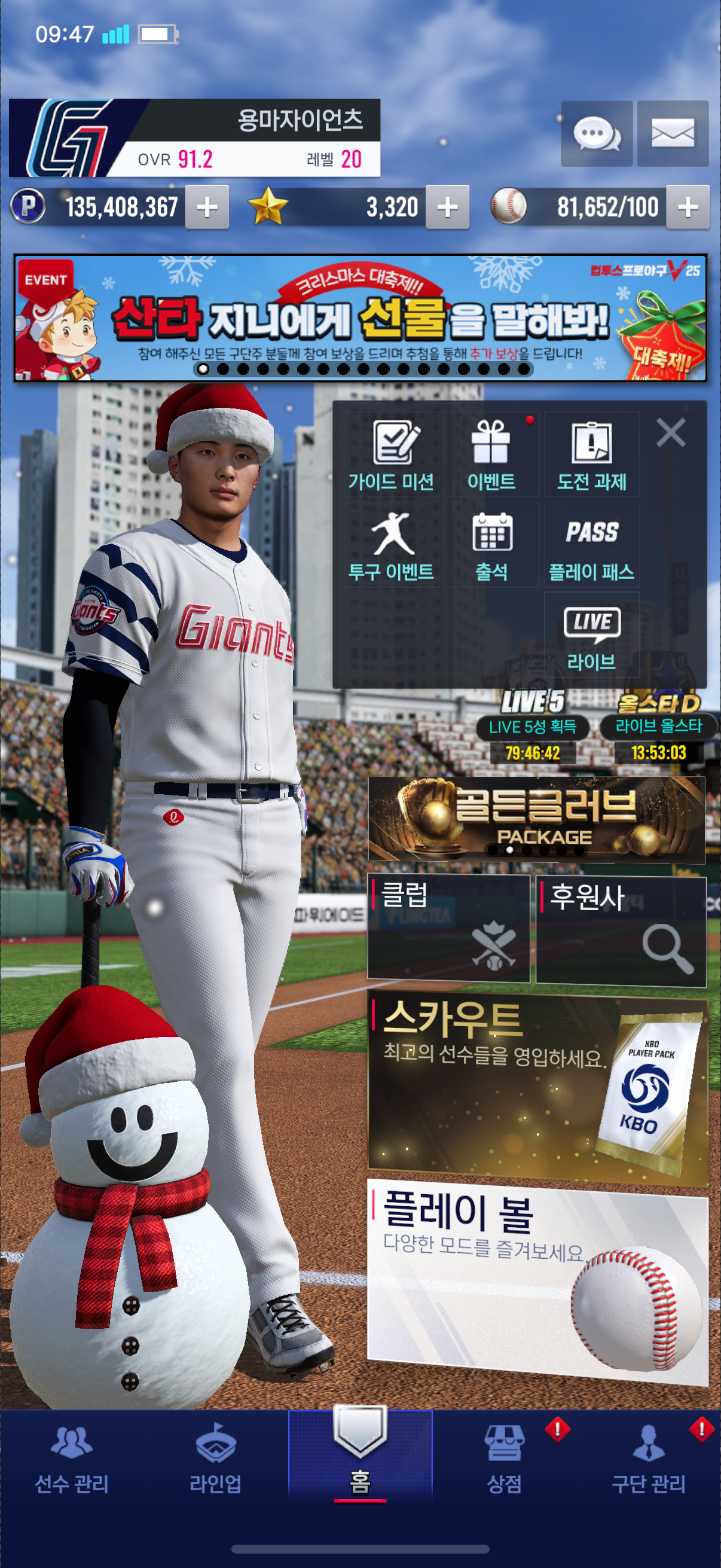
Task: Open 출석 attendance calendar
Action: click(491, 545)
